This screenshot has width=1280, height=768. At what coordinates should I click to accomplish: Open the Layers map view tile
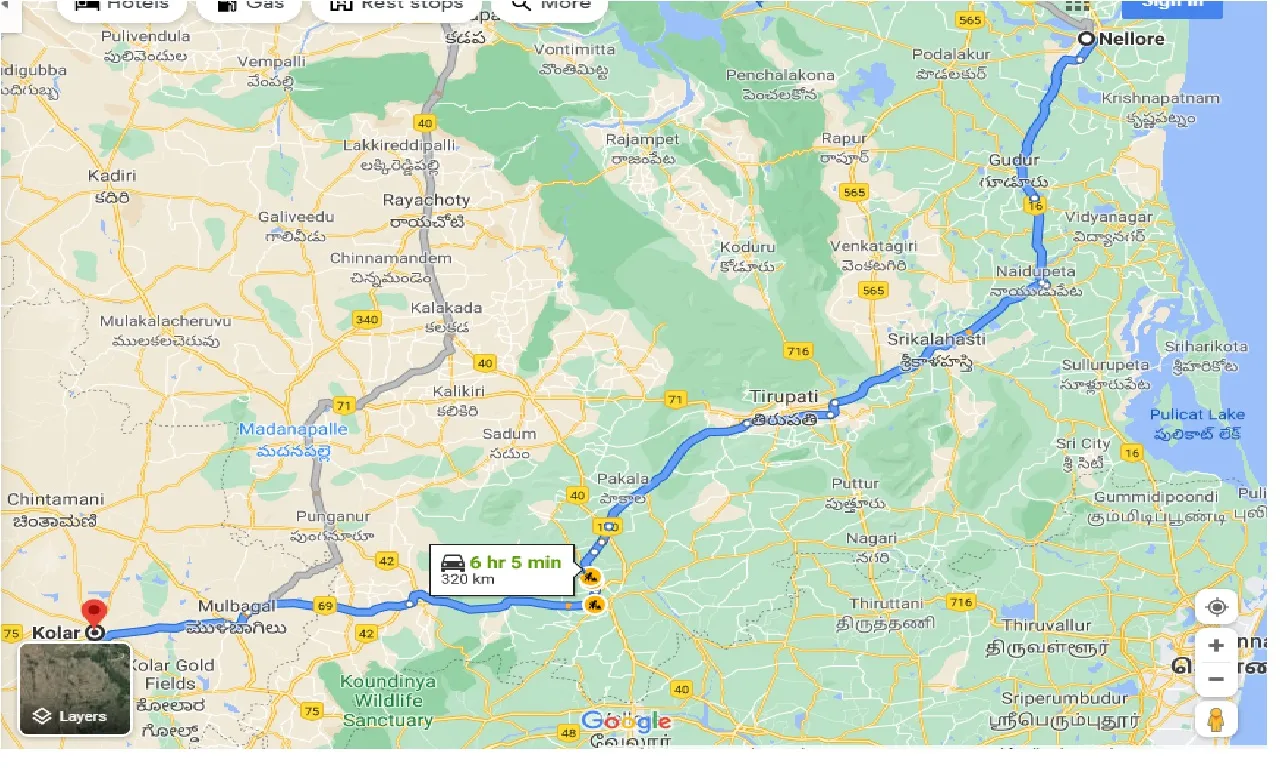[75, 689]
